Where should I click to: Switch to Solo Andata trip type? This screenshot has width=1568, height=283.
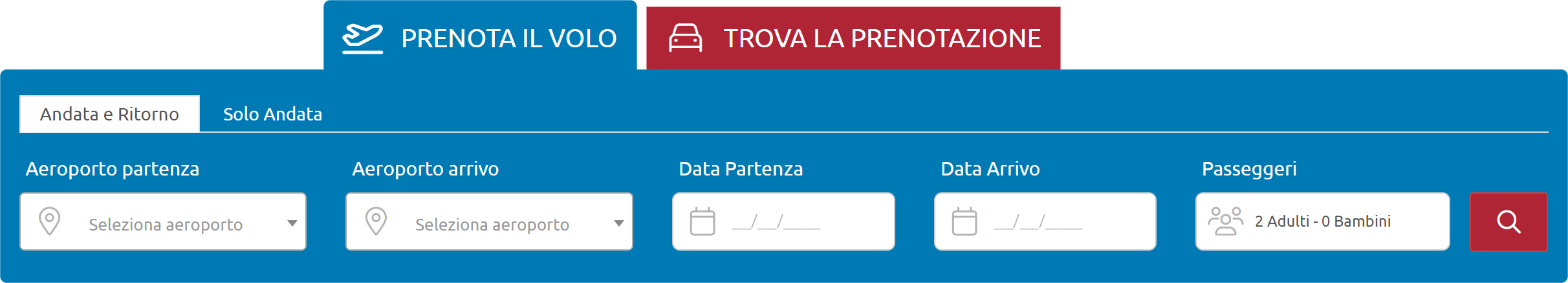[x=272, y=114]
